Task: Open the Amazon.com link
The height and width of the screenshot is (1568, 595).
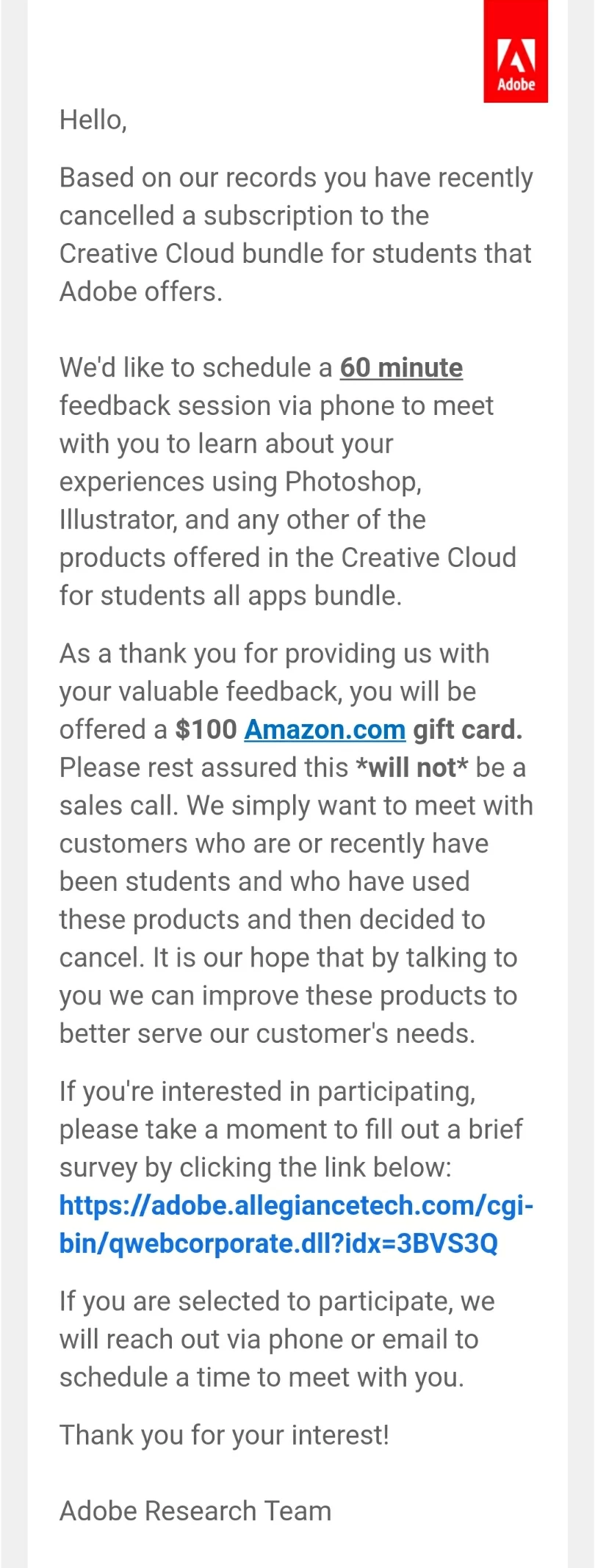Action: tap(325, 729)
